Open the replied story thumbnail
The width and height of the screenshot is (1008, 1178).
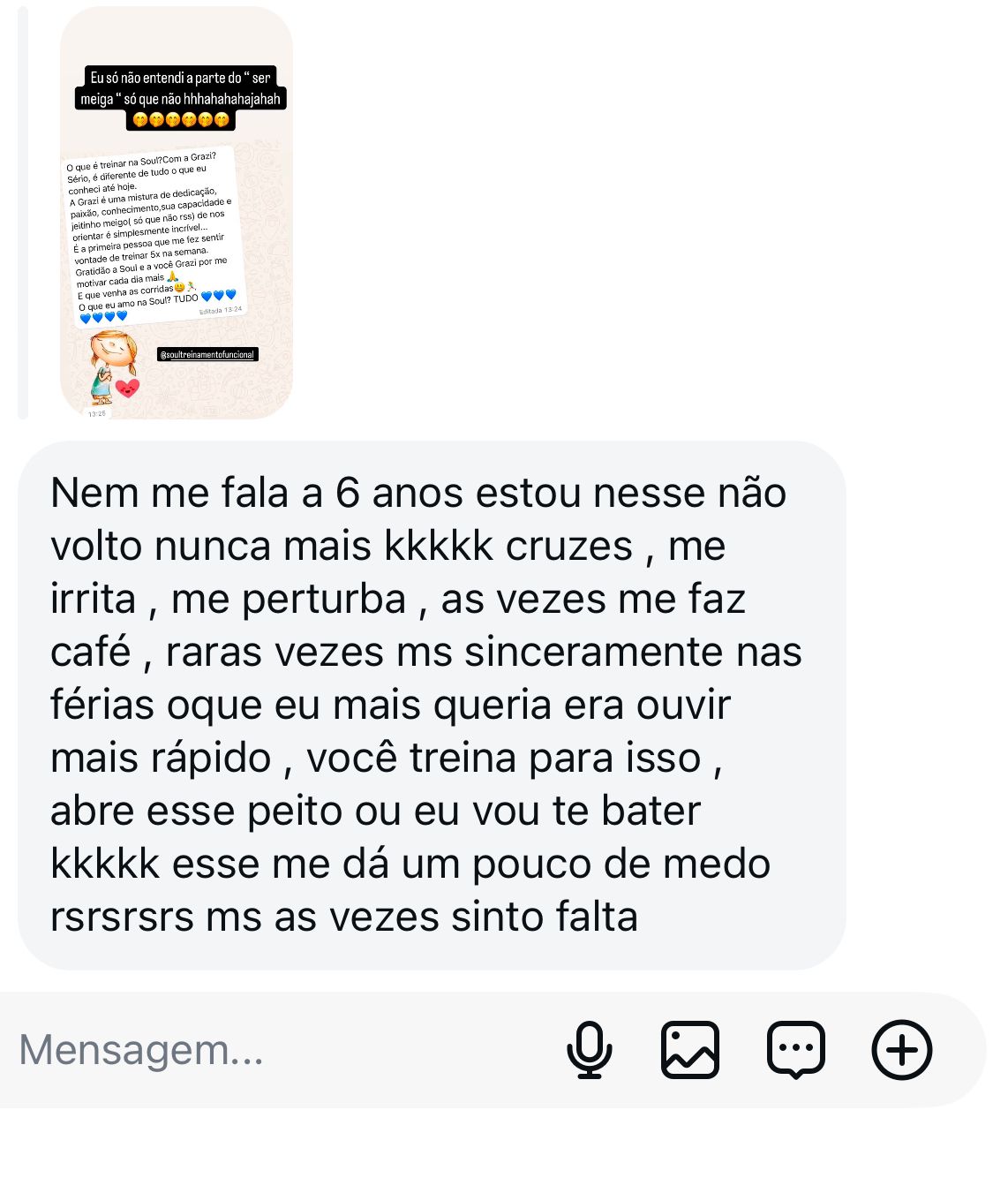(176, 213)
